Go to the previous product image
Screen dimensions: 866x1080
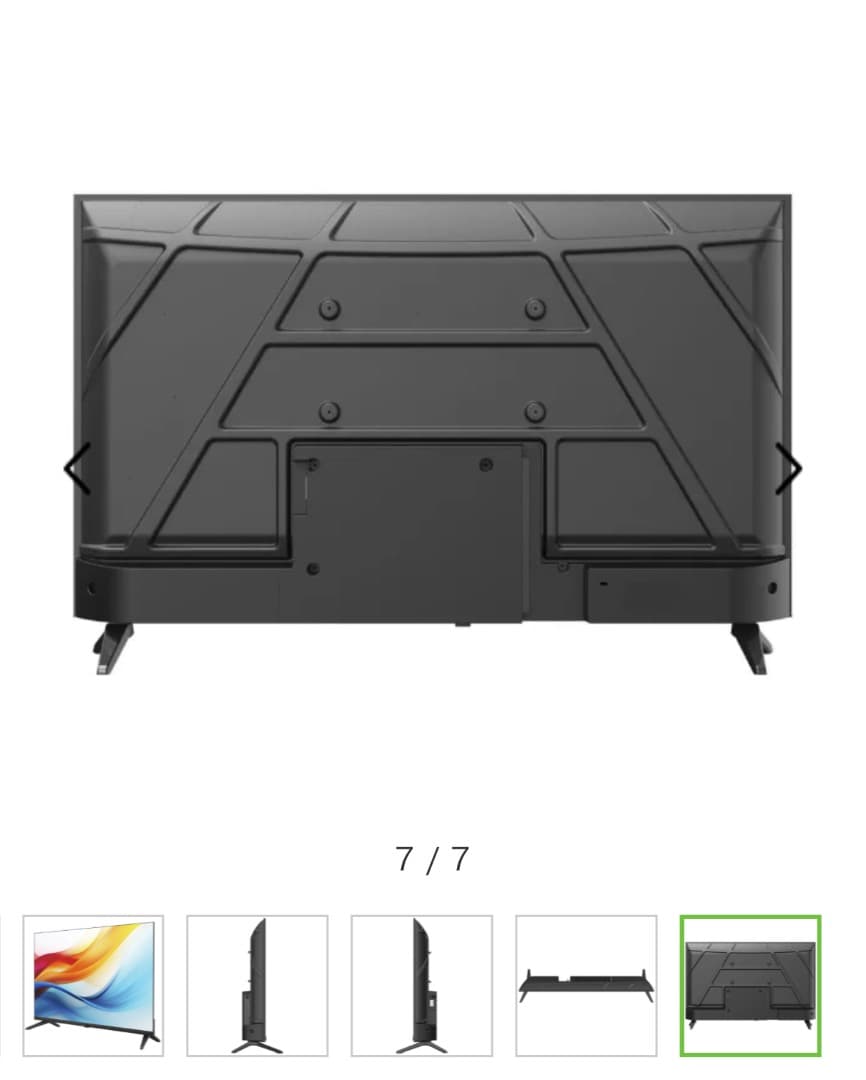[x=77, y=468]
